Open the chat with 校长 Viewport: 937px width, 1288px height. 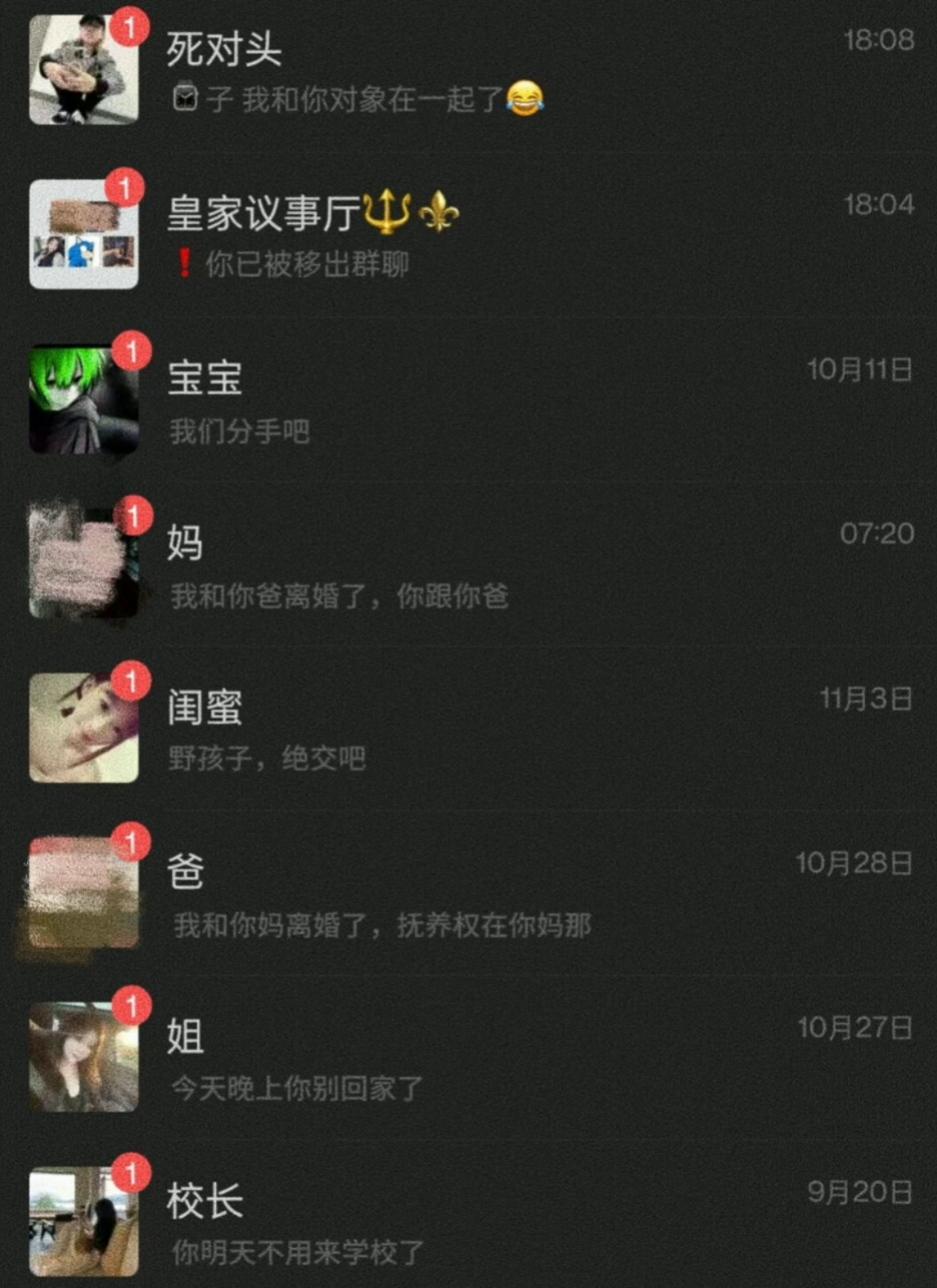pyautogui.click(x=468, y=1222)
